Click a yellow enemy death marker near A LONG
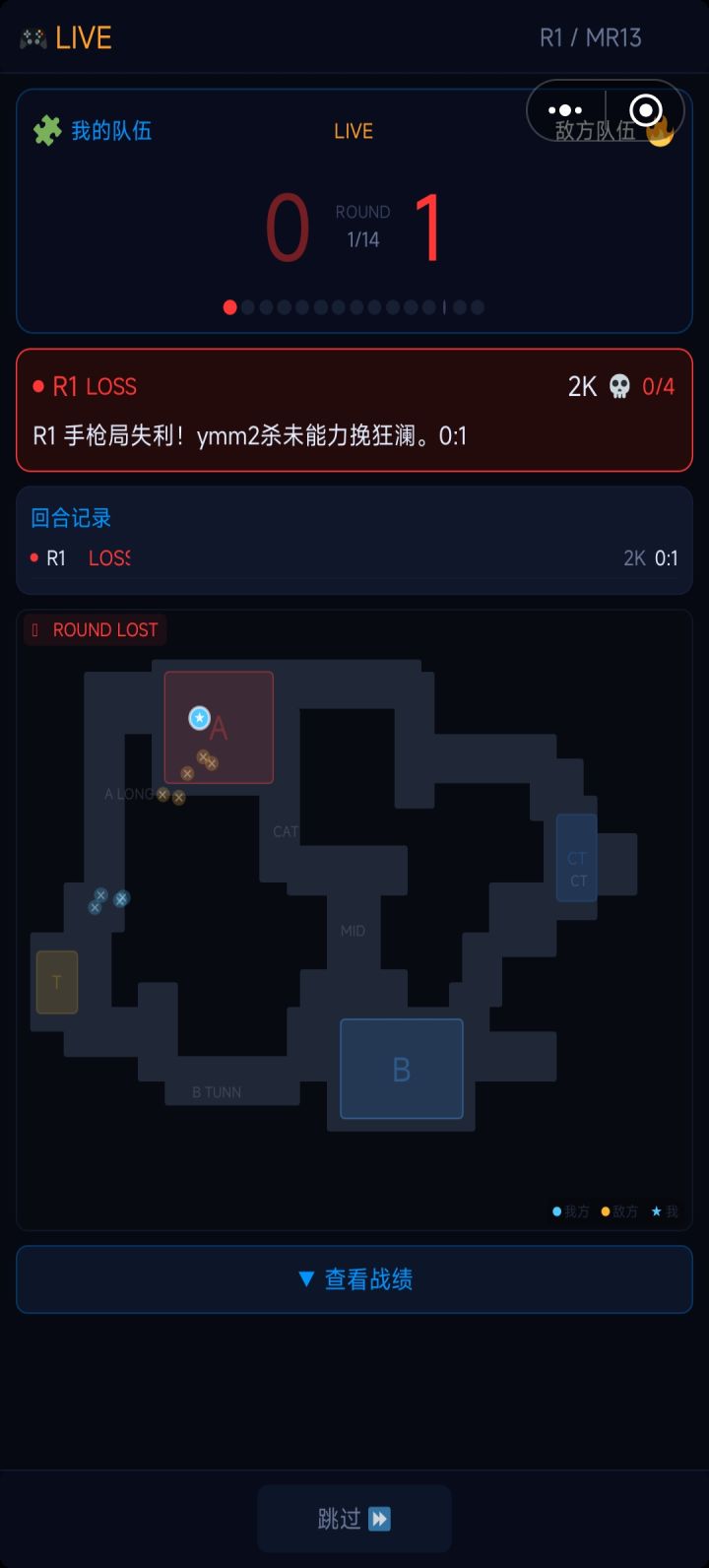This screenshot has width=709, height=1568. 163,794
